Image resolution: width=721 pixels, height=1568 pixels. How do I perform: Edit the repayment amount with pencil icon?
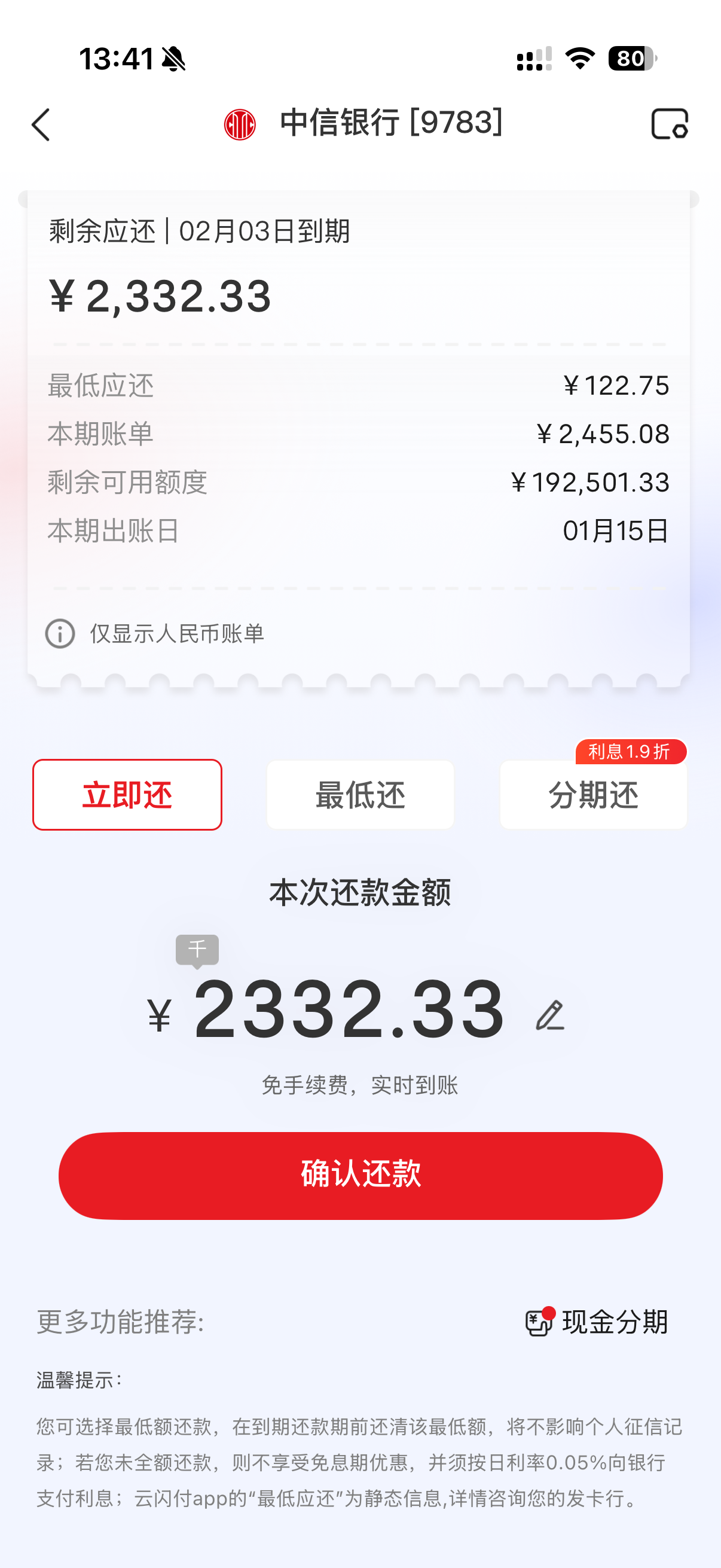550,1015
